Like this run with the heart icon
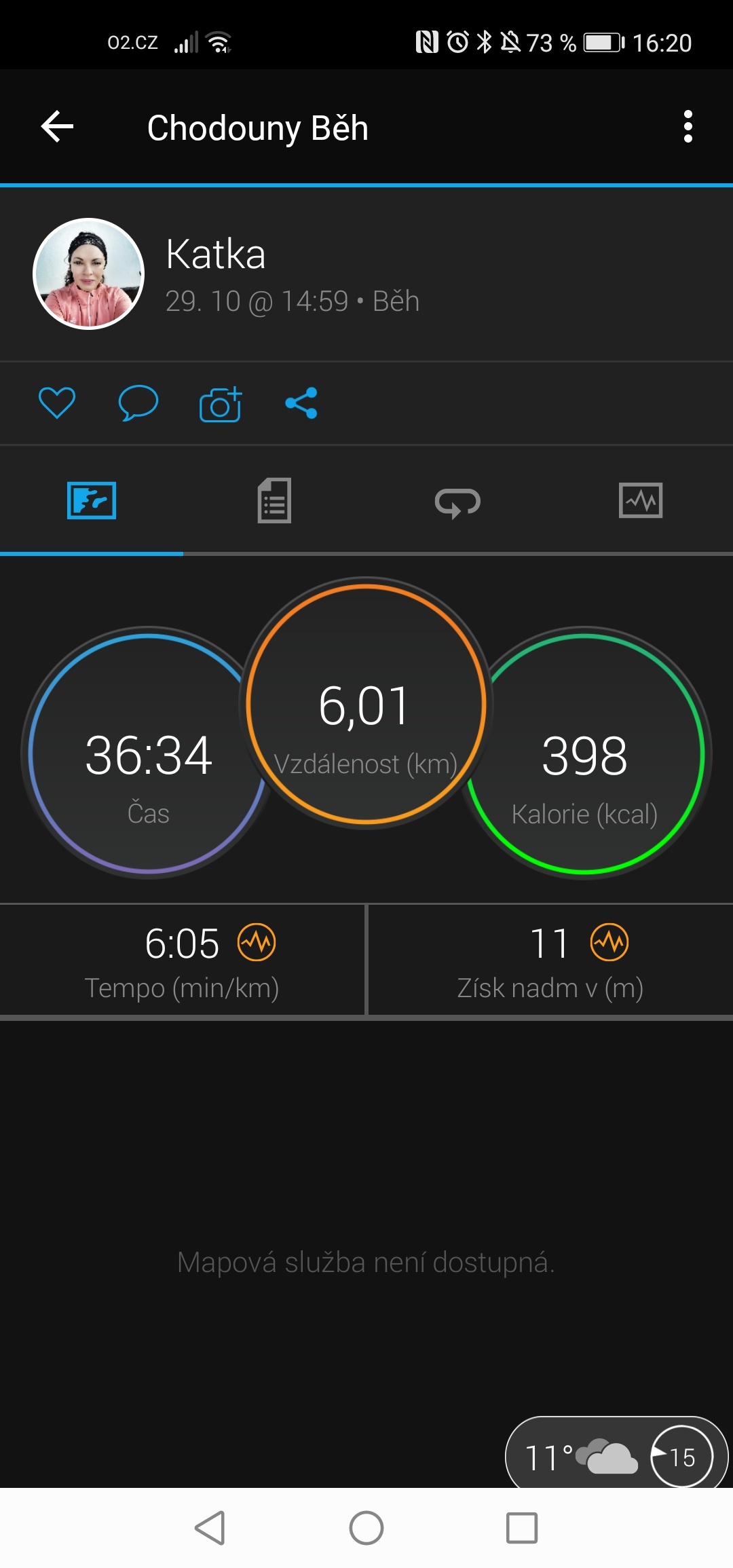 (x=57, y=403)
